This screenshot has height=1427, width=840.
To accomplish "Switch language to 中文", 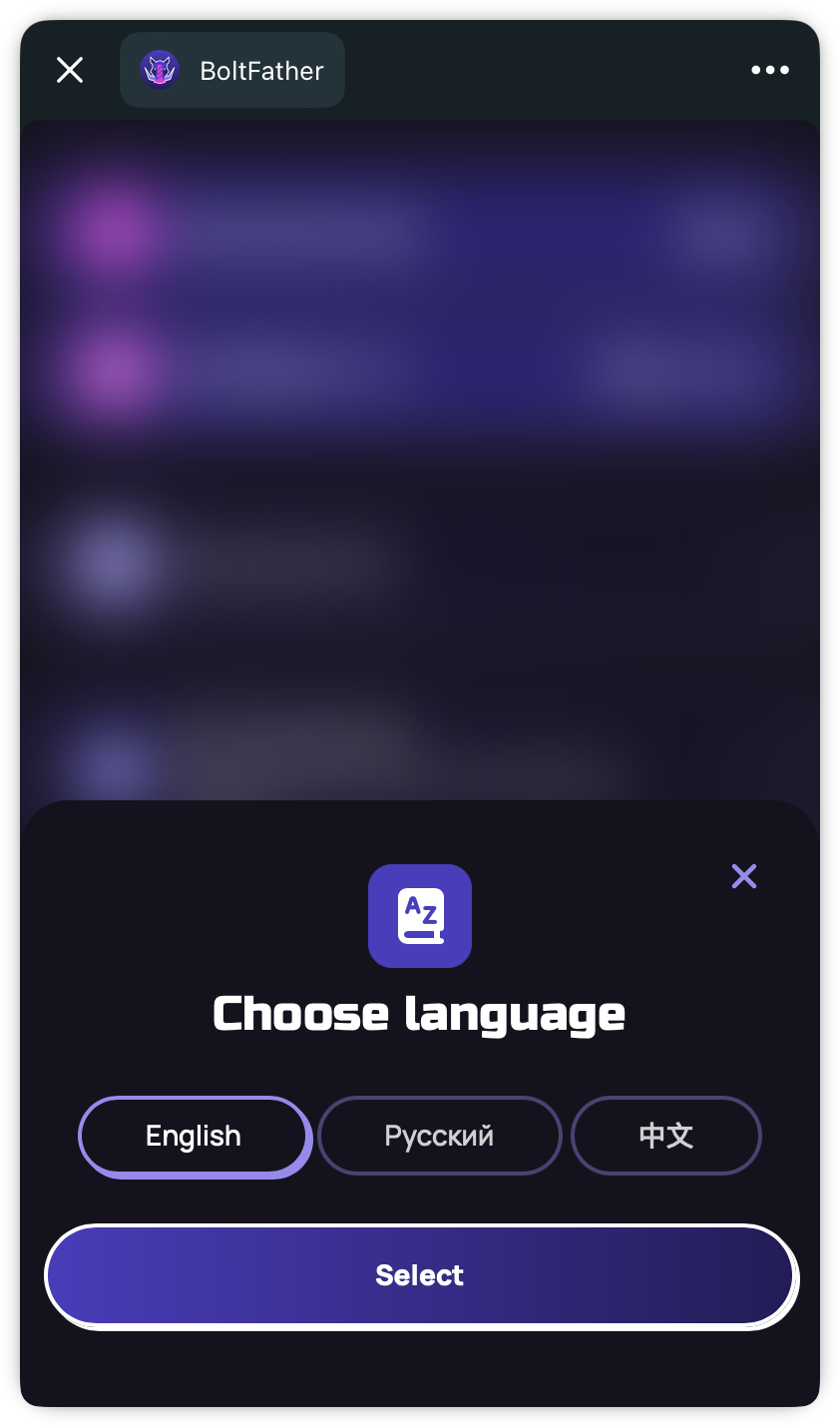I will [665, 1136].
